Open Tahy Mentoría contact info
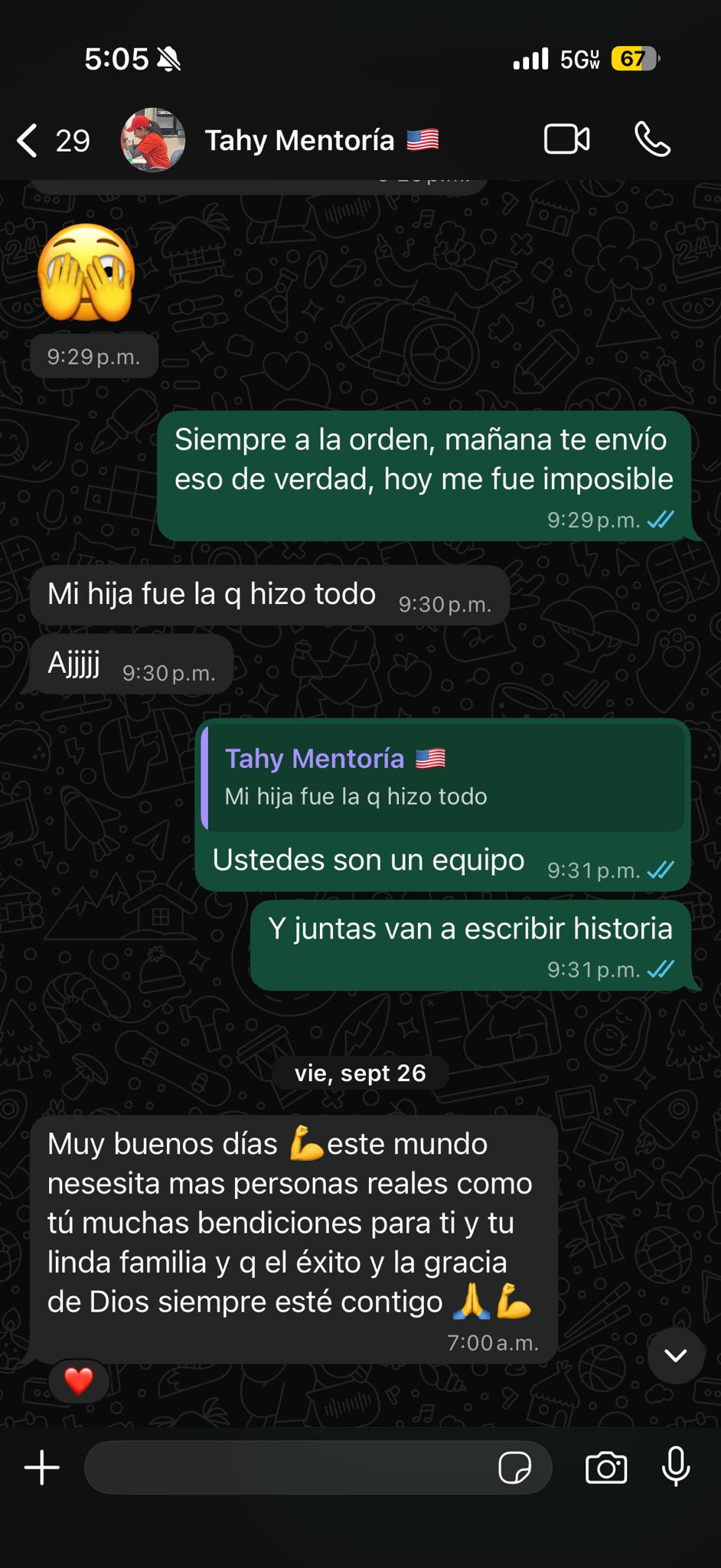Screen dimensions: 721x1568 click(x=299, y=141)
